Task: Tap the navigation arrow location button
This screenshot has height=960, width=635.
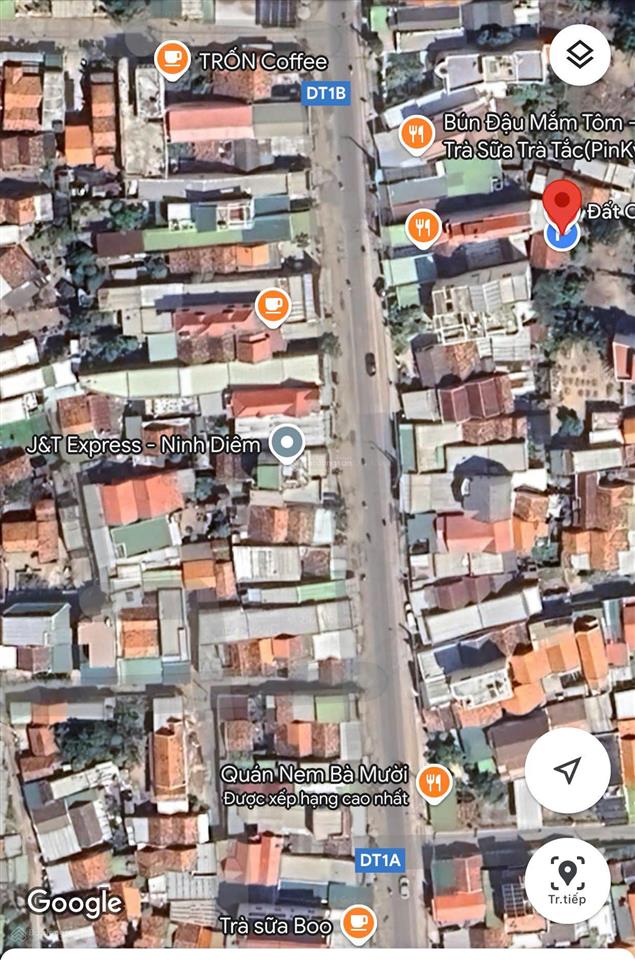Action: click(567, 769)
